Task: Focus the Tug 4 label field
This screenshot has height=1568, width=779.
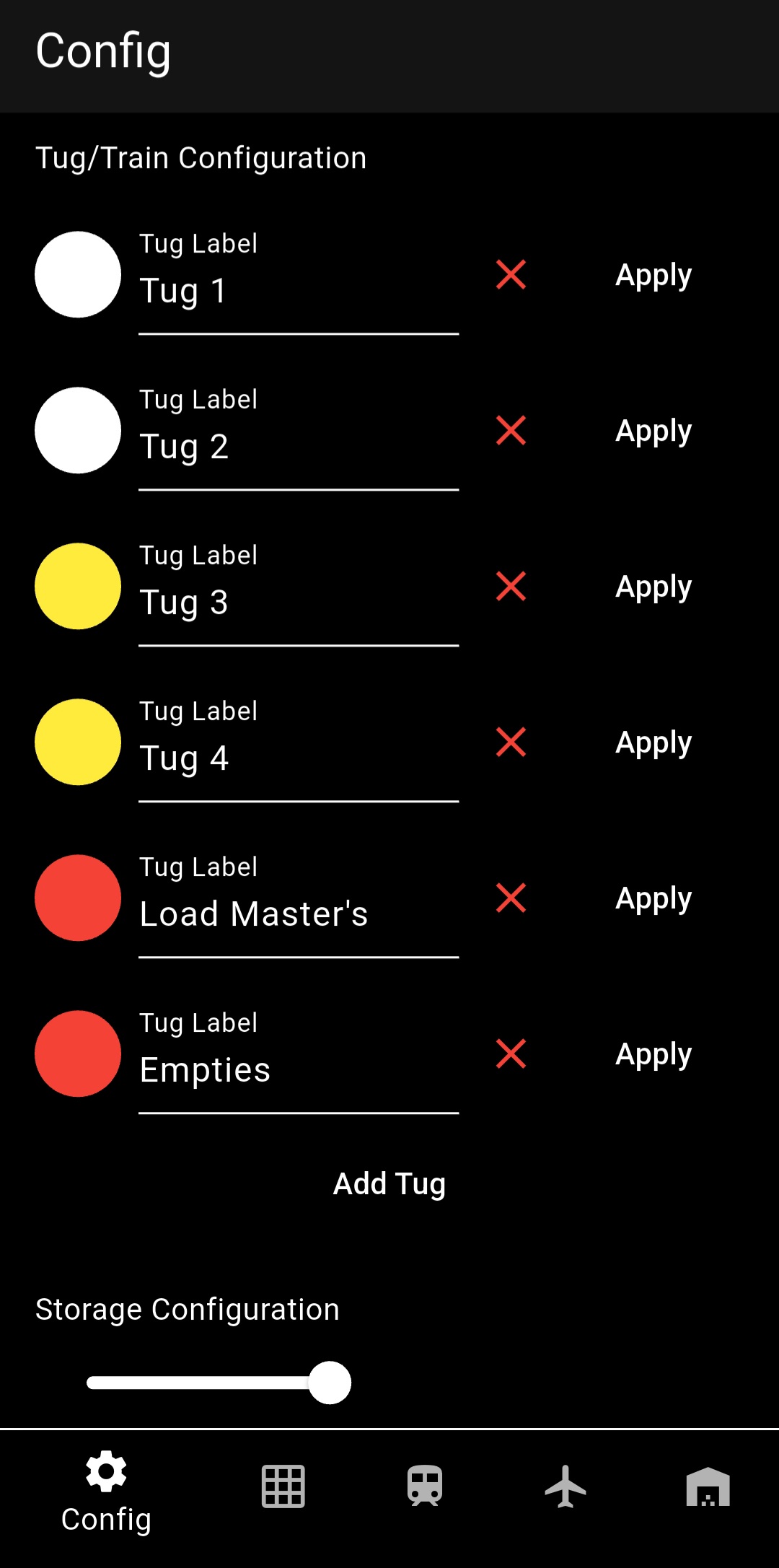Action: pos(299,758)
